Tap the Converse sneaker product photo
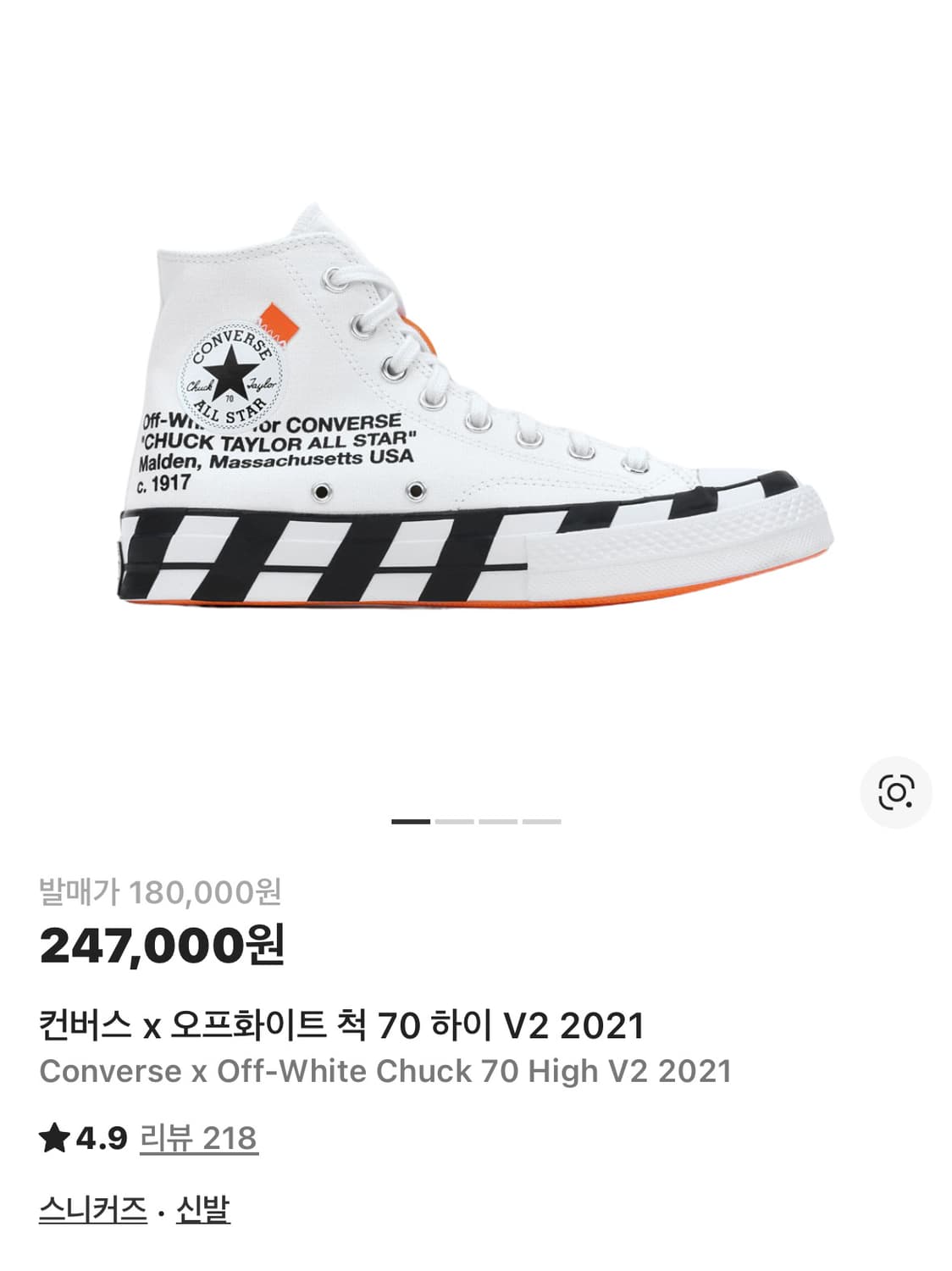This screenshot has height=1271, width=952. (474, 398)
